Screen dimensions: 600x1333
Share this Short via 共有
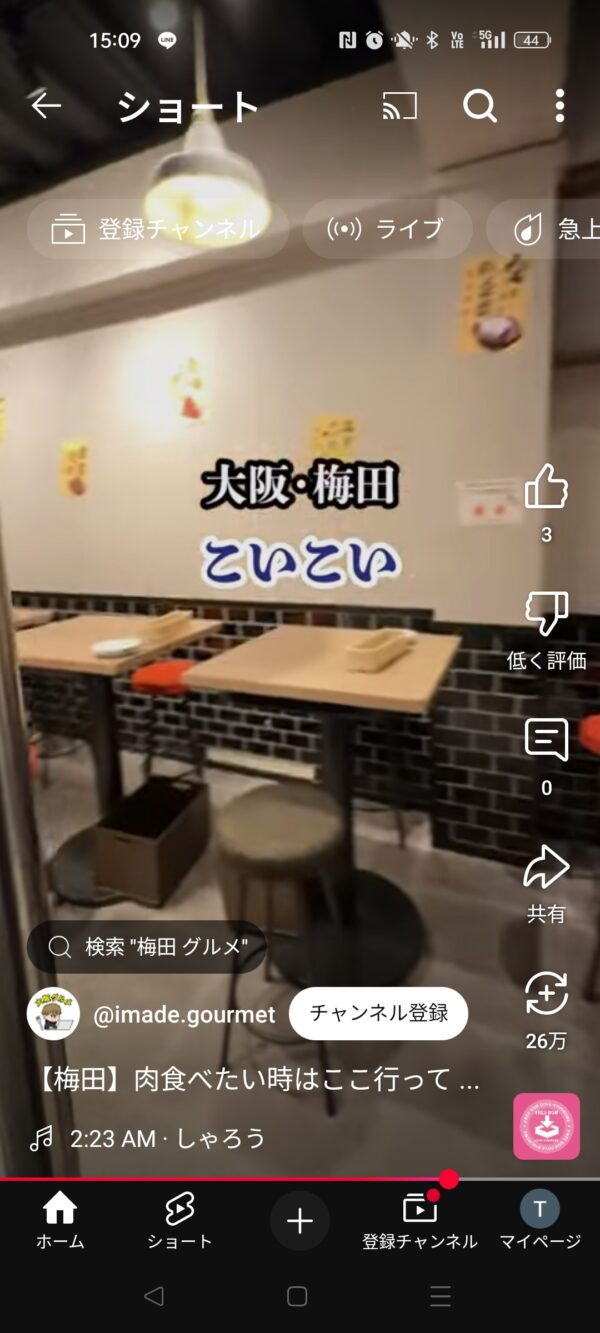[546, 867]
